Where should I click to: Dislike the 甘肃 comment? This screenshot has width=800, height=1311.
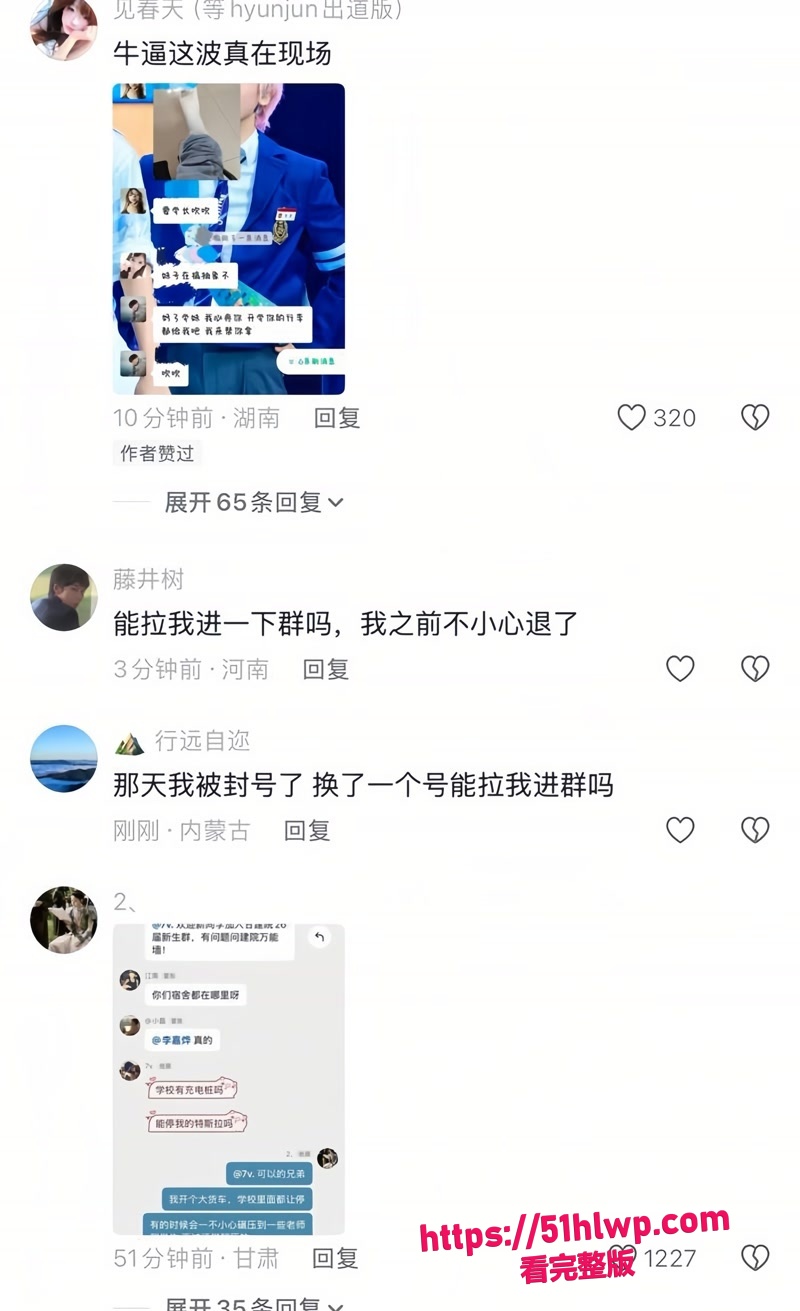[x=755, y=1257]
